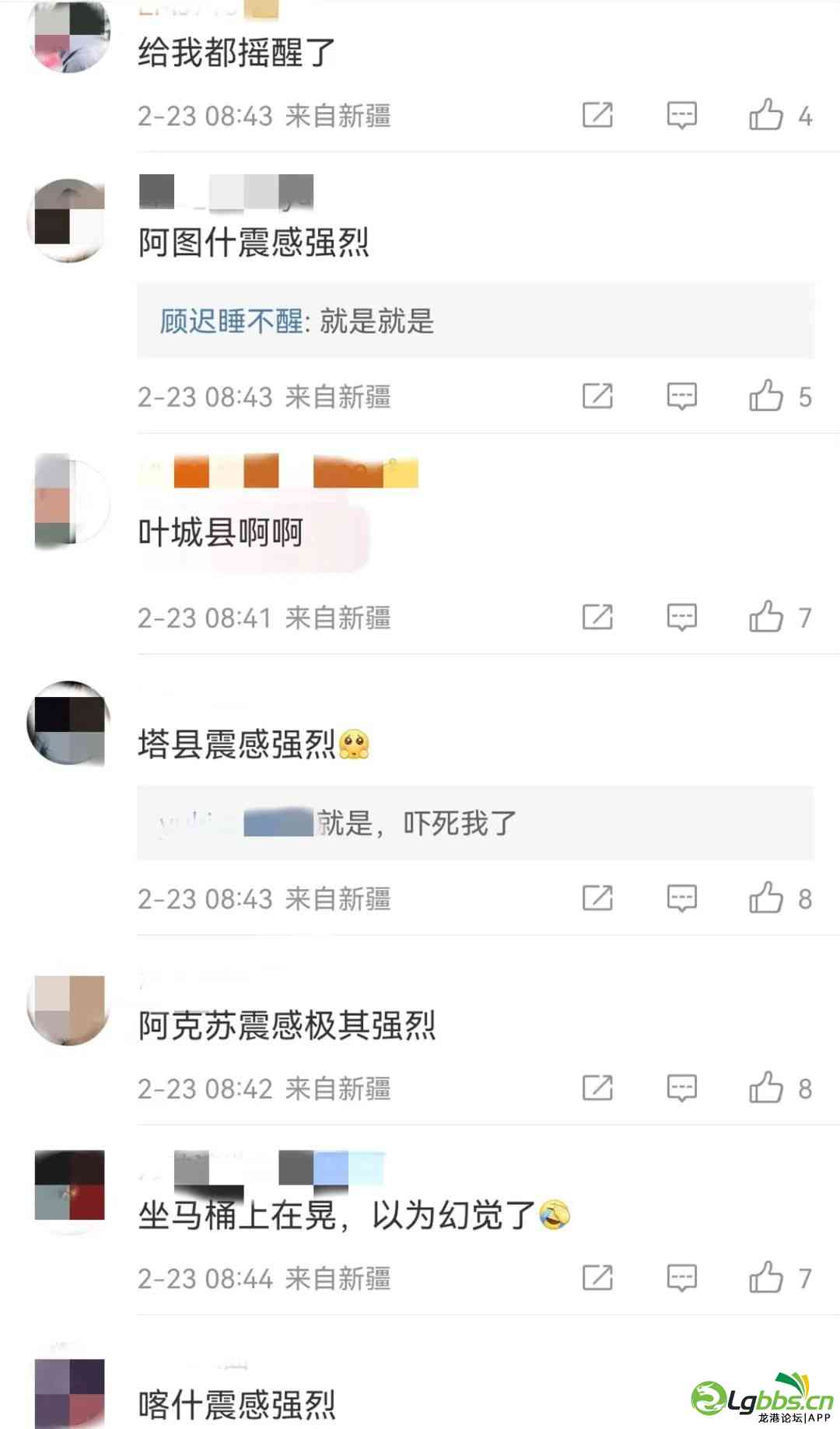Repost the comment 坐马桶上在晃

(x=597, y=1277)
